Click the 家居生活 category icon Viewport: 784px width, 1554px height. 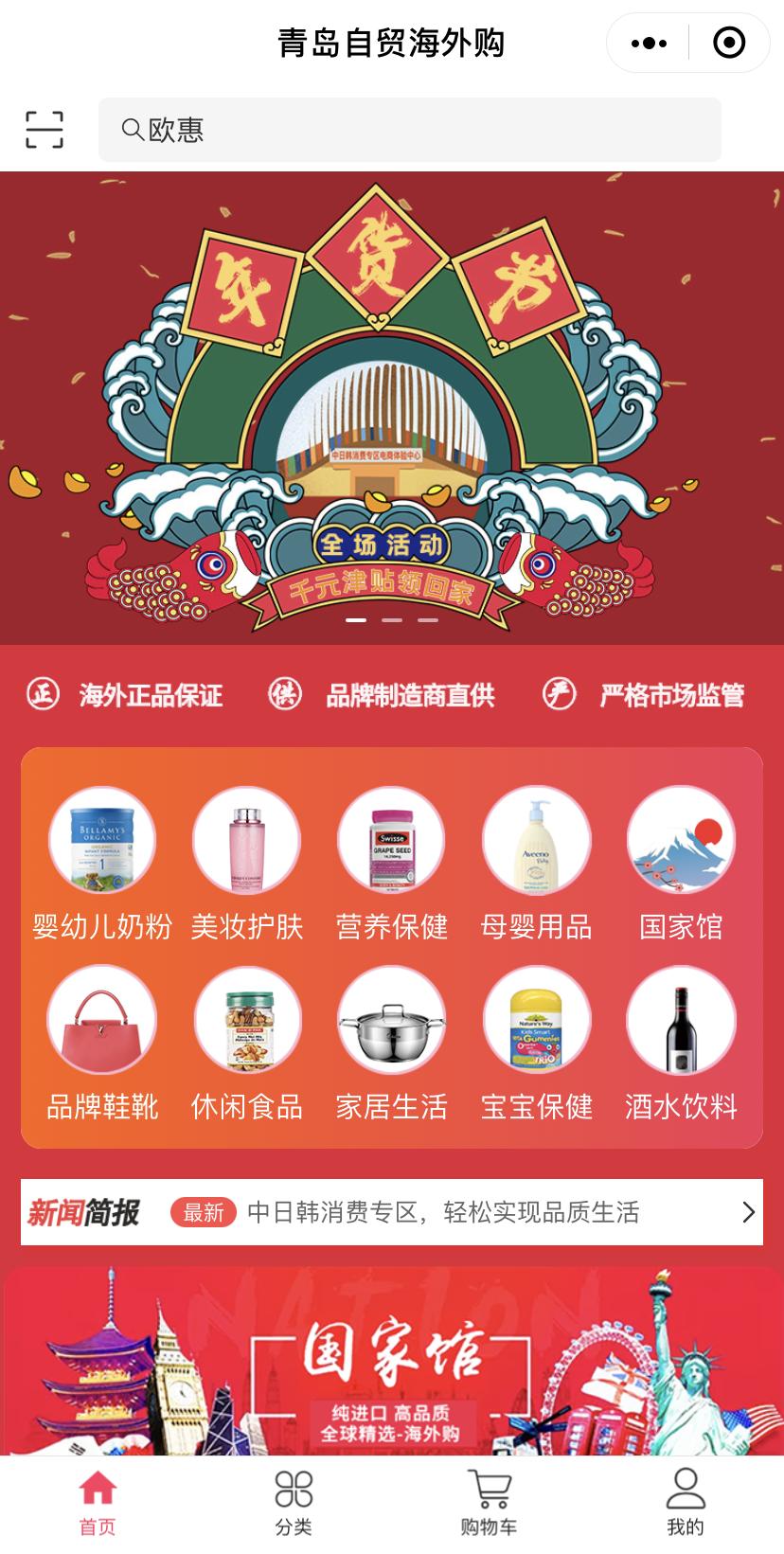pyautogui.click(x=391, y=1020)
